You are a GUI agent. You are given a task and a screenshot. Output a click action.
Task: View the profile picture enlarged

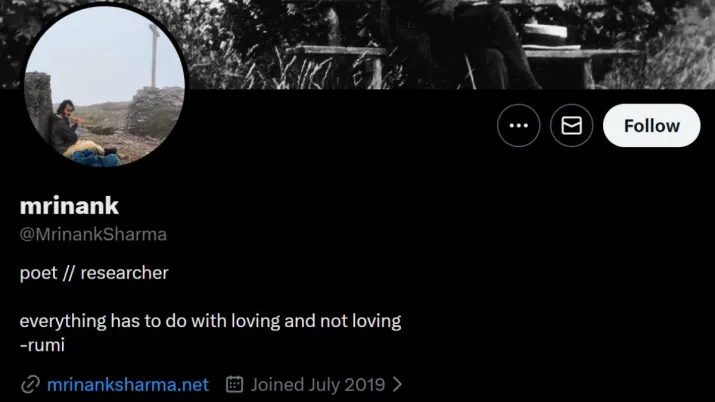[104, 86]
